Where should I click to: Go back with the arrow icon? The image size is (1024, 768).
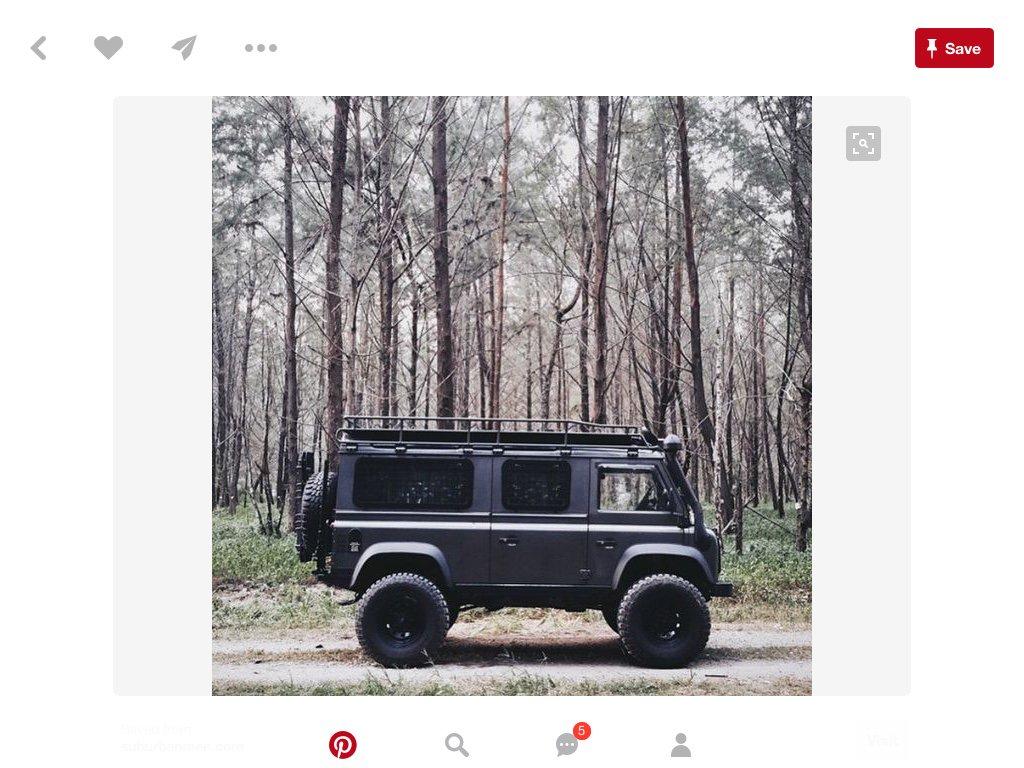click(x=39, y=48)
